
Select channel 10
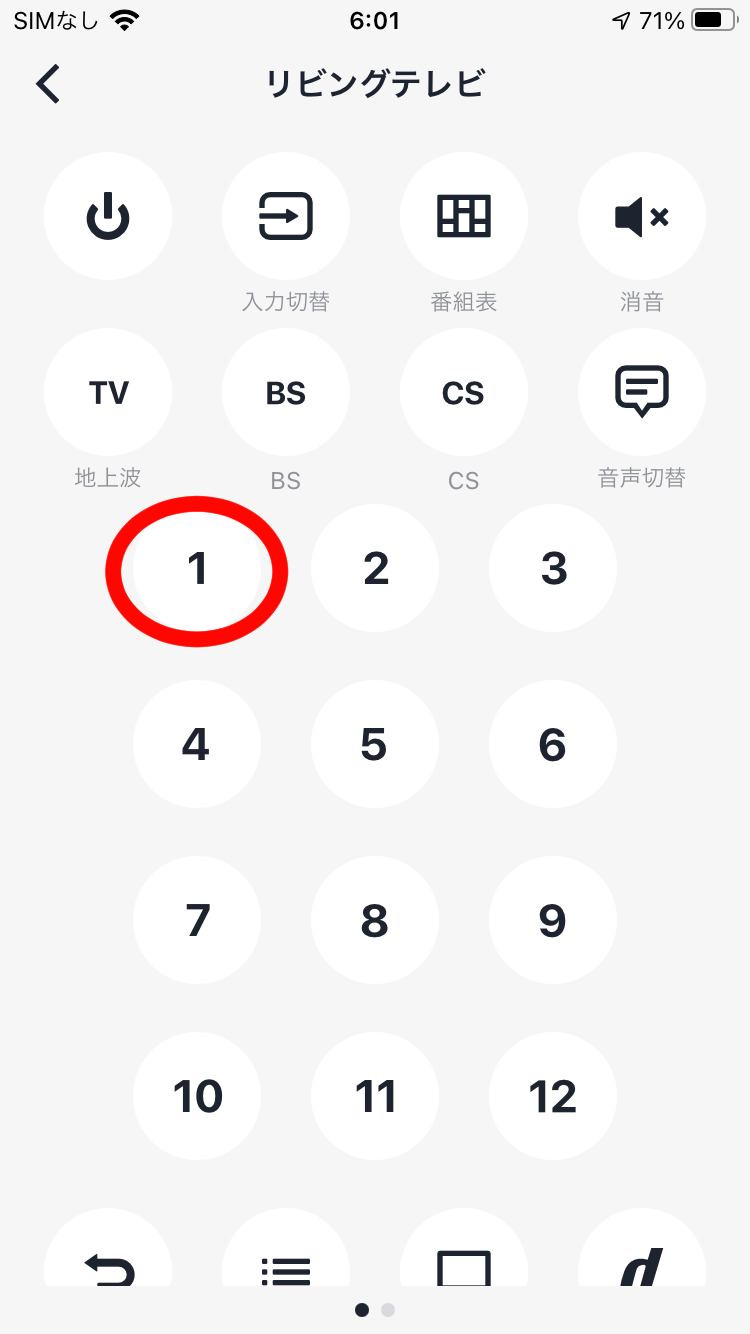click(197, 1096)
